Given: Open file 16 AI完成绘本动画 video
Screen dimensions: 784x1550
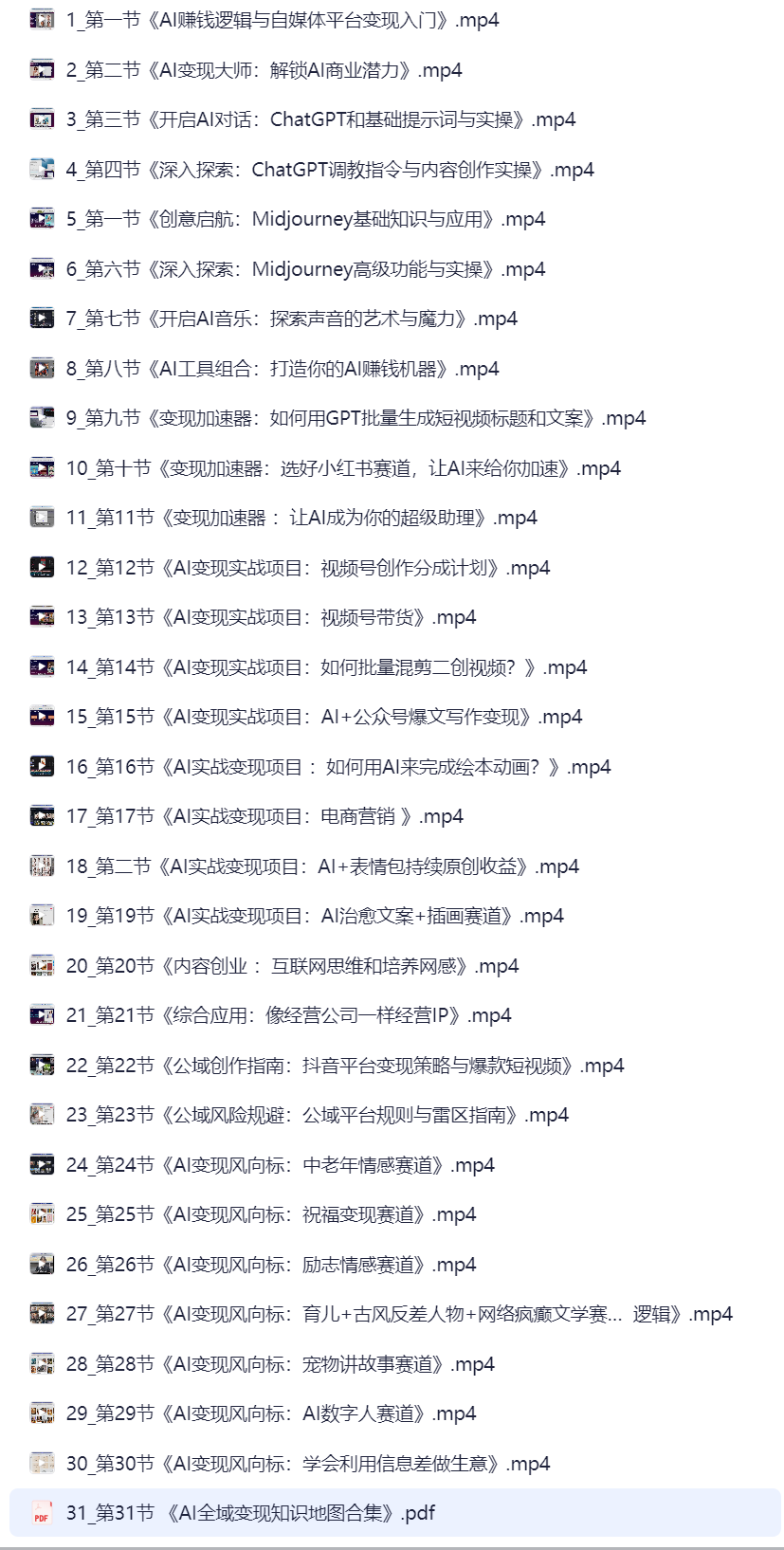Looking at the screenshot, I should click(338, 767).
